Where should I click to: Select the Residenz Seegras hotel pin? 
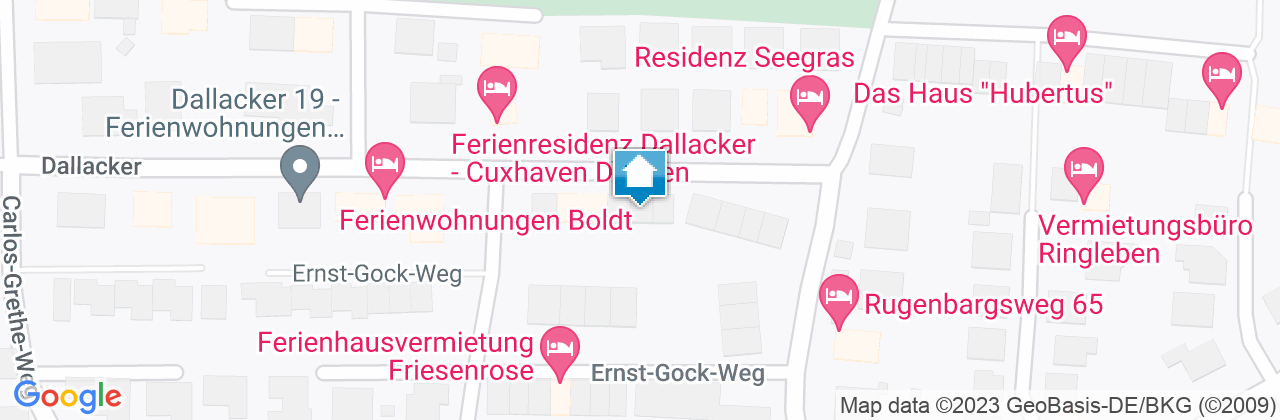(808, 99)
